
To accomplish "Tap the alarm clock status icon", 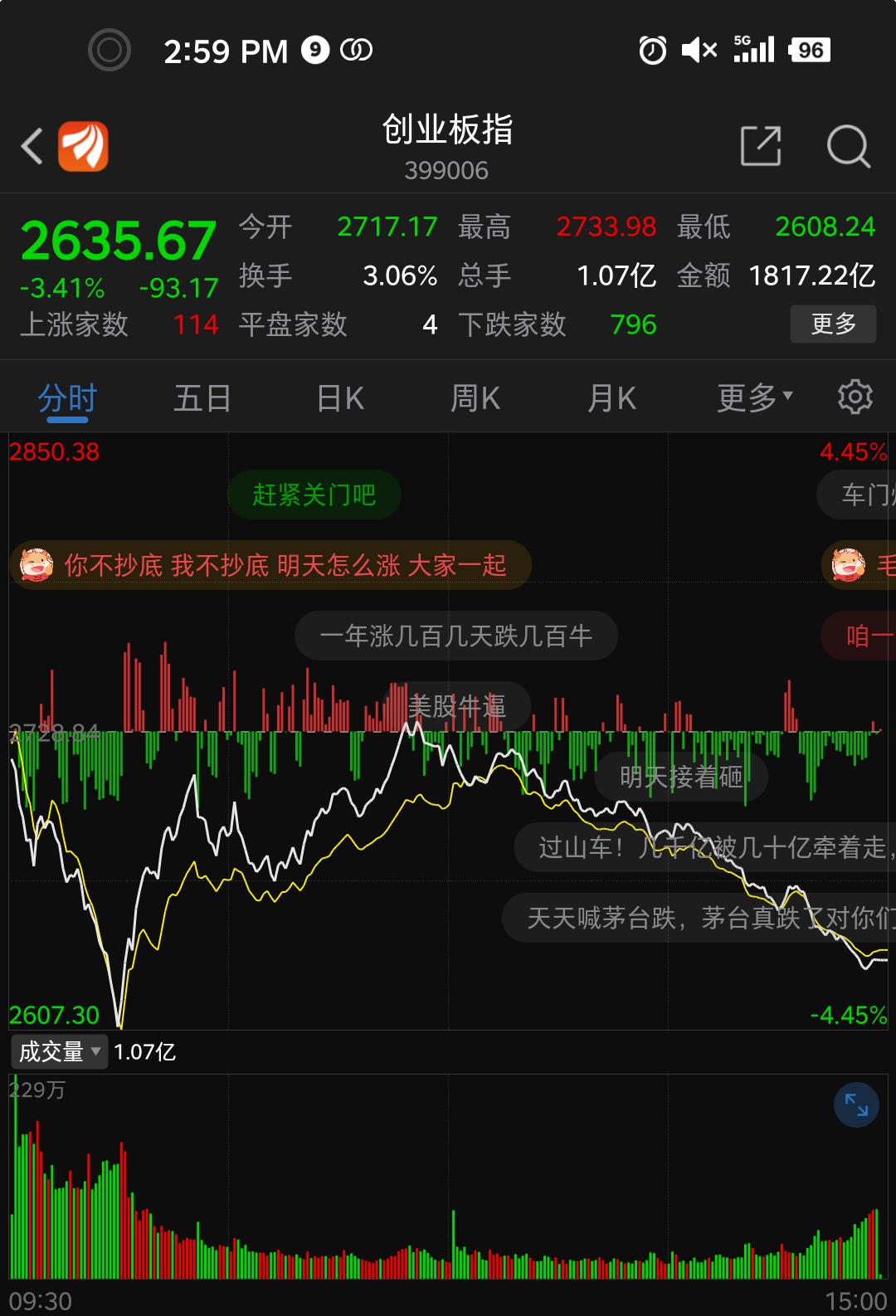I will tap(651, 49).
